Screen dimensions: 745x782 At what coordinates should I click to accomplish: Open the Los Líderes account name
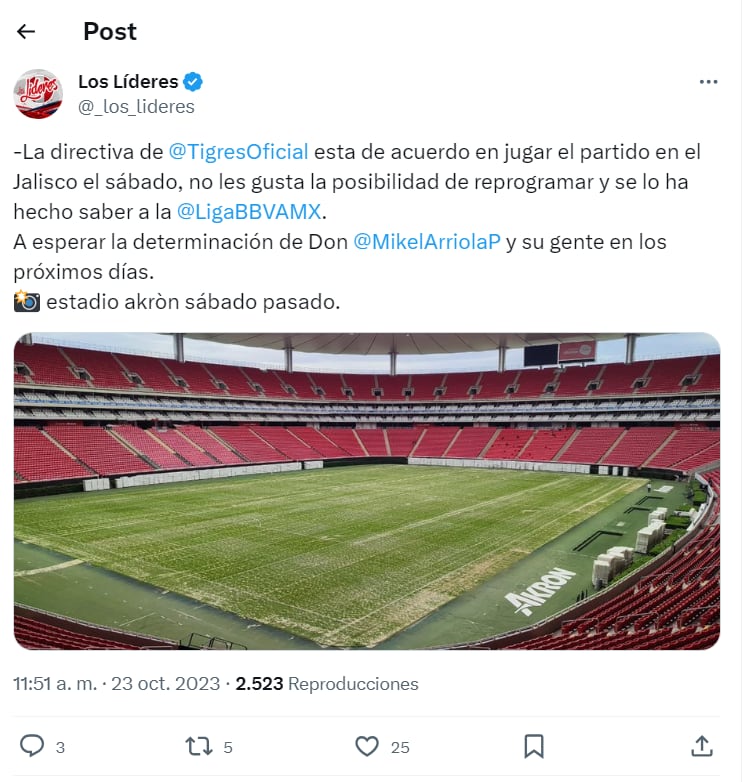click(x=128, y=82)
